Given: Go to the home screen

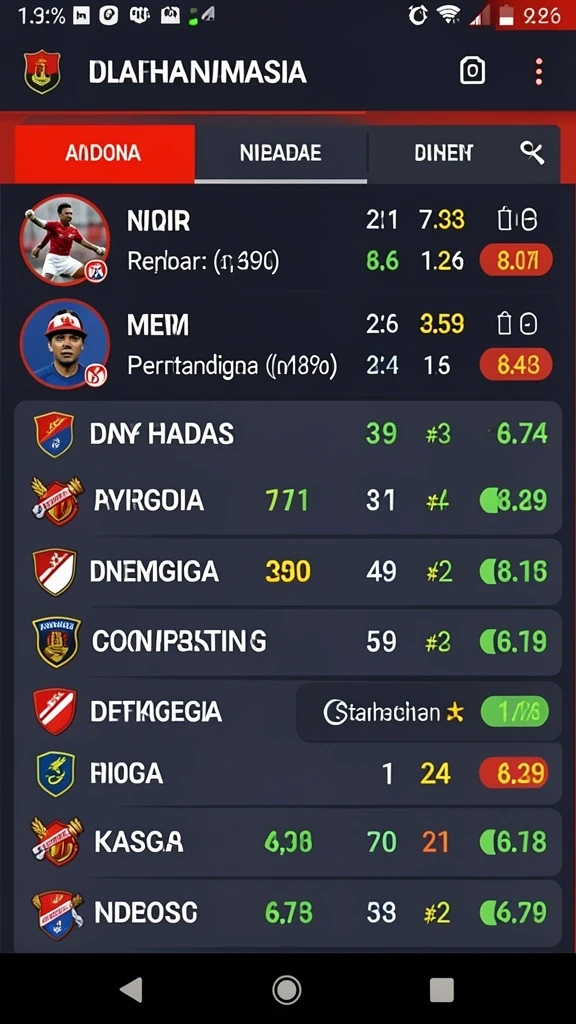Looking at the screenshot, I should click(287, 990).
